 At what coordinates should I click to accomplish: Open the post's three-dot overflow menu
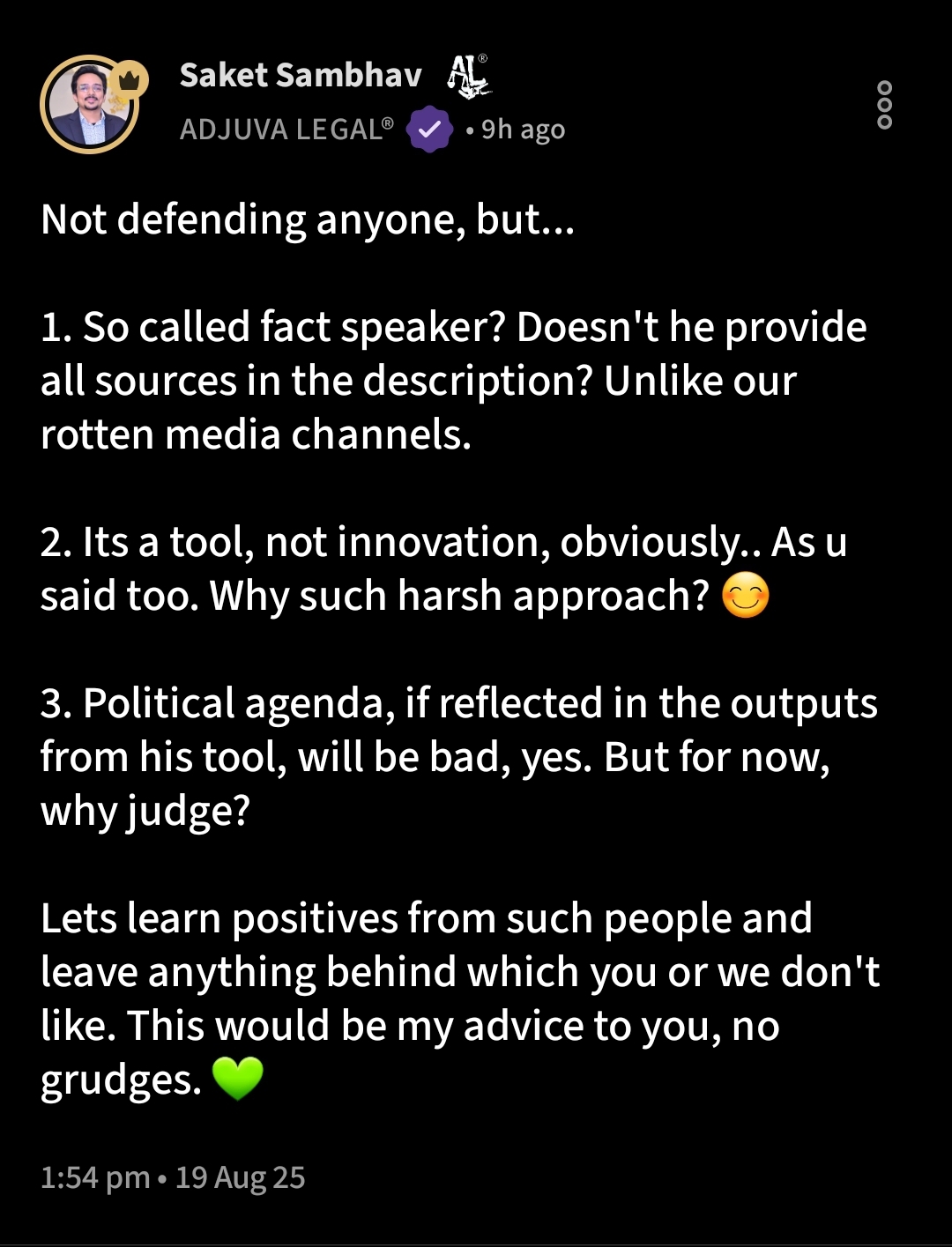pos(884,105)
